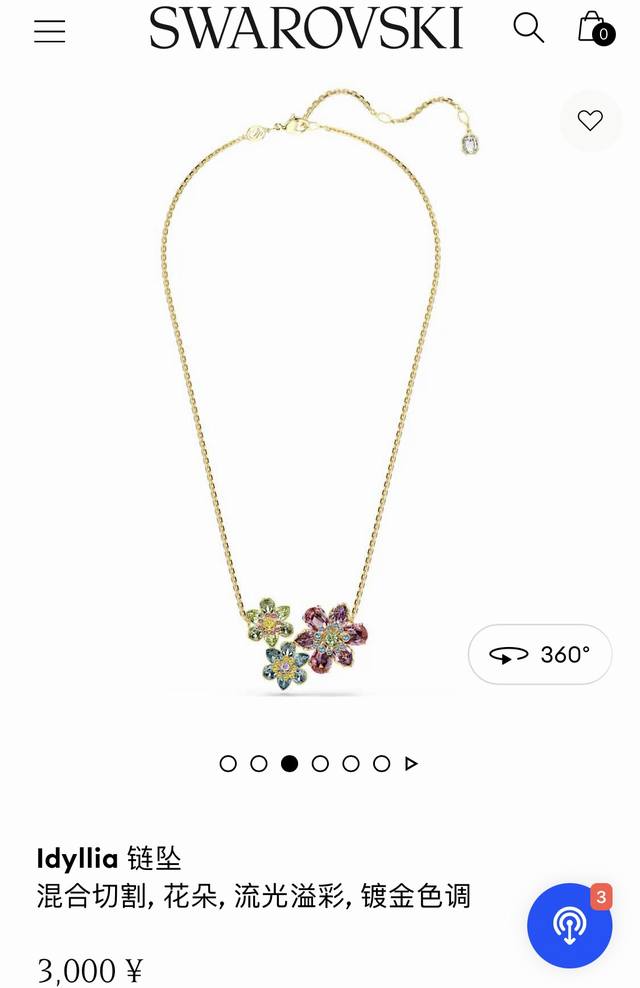This screenshot has height=988, width=640.
Task: Add the necklace to wishlist with heart
Action: point(590,121)
